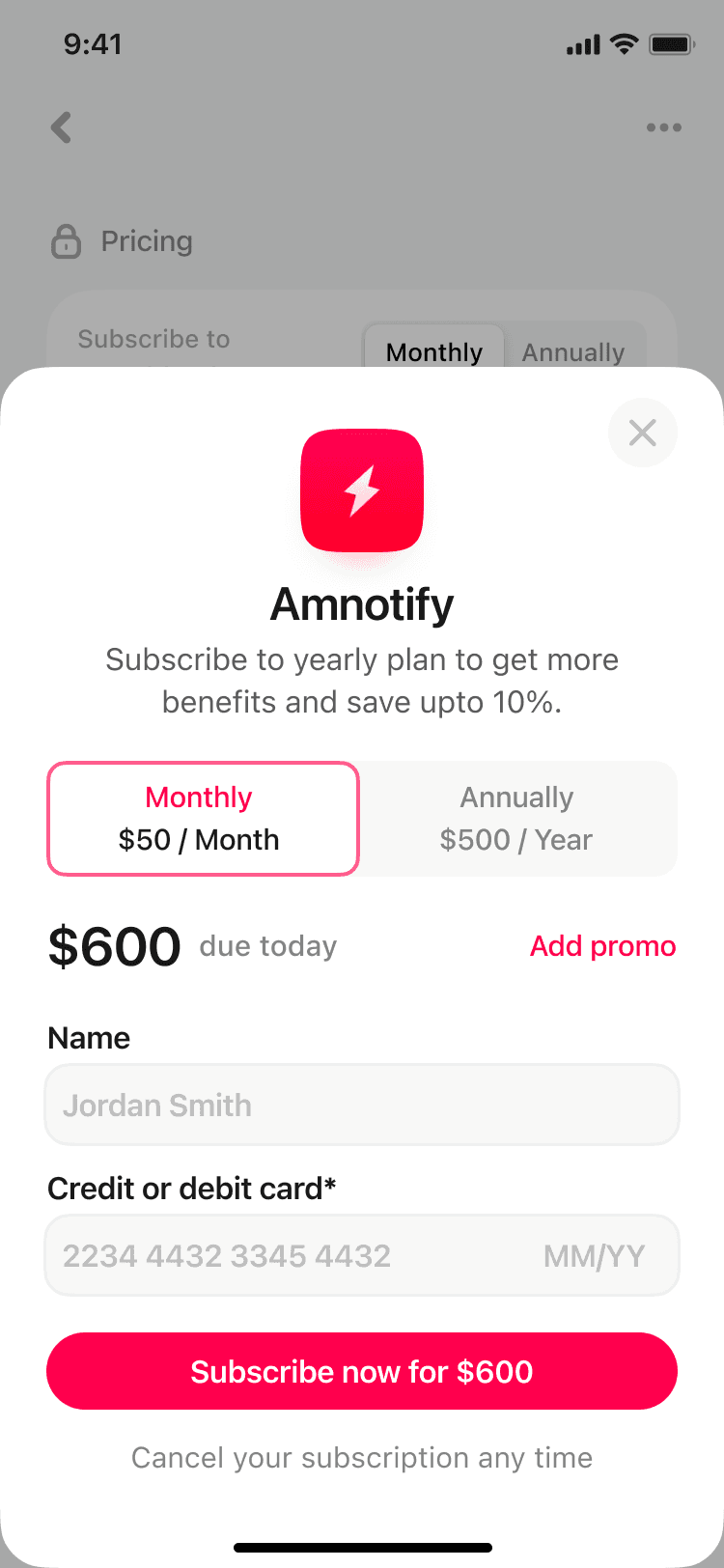Screen dimensions: 724x1568
Task: Click Add promo
Action: click(x=602, y=946)
